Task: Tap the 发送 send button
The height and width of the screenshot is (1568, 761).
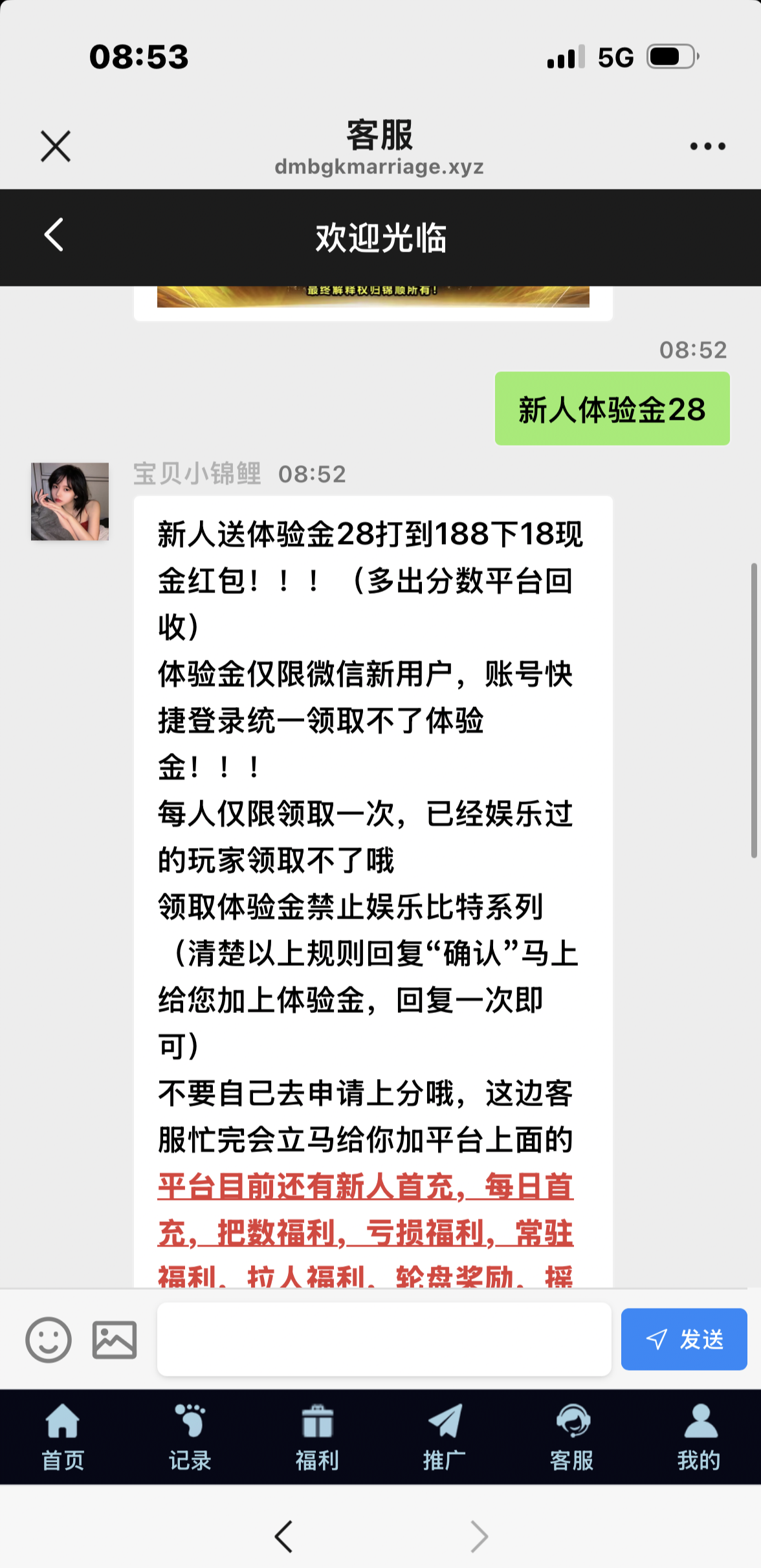Action: pyautogui.click(x=683, y=1339)
